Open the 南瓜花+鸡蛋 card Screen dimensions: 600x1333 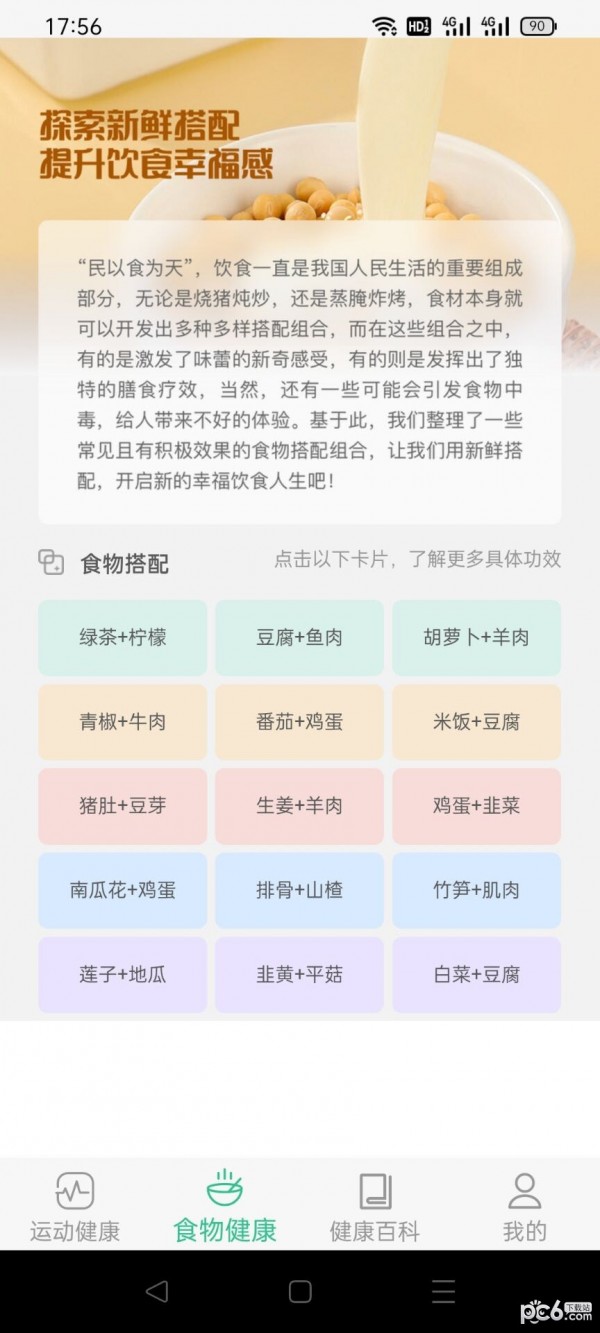(x=123, y=889)
